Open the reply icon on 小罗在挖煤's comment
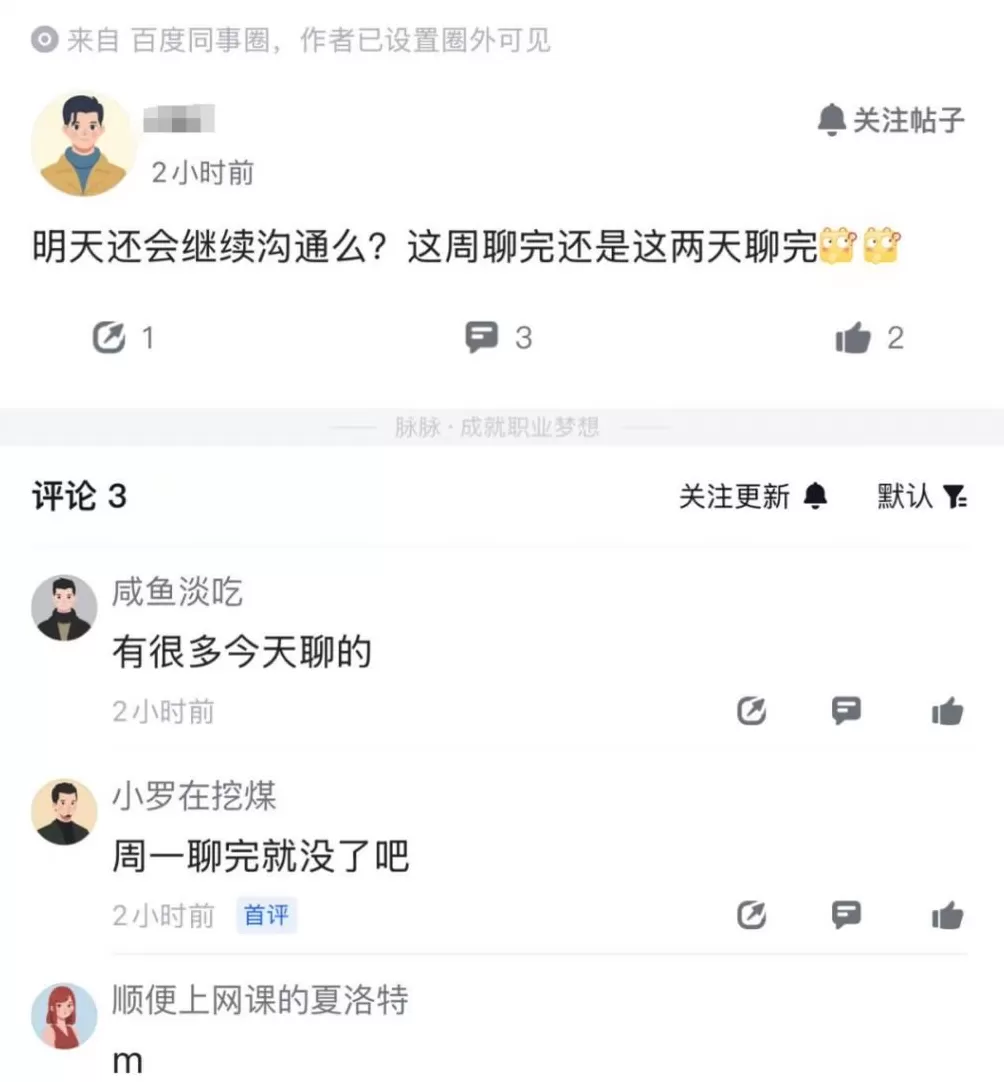The image size is (1004, 1082). [847, 914]
